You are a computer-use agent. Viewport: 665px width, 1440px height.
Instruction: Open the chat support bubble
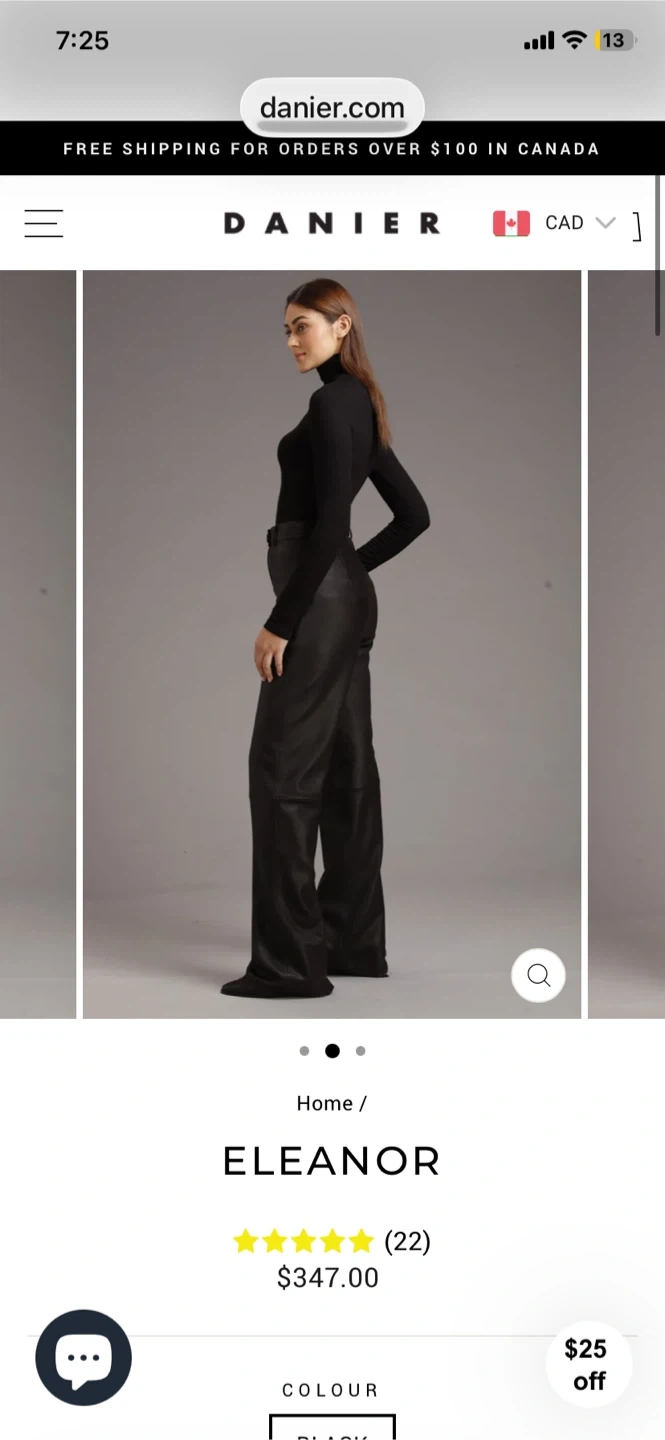(x=84, y=1357)
